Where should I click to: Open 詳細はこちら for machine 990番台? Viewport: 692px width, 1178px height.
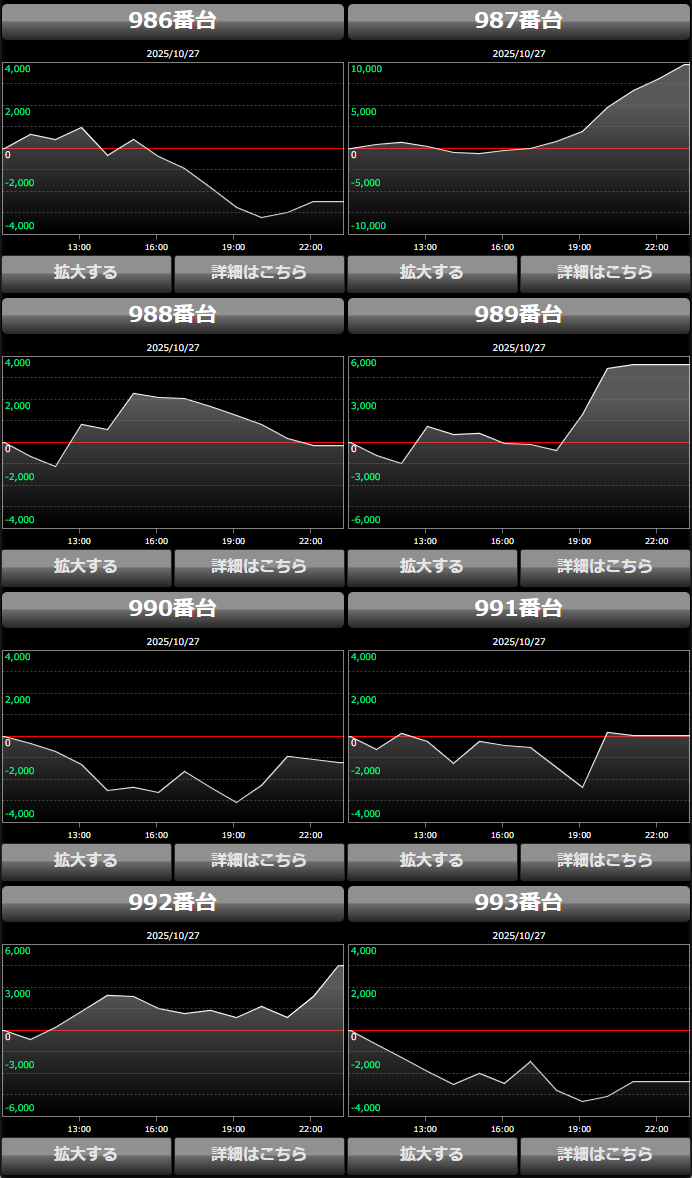pos(259,860)
